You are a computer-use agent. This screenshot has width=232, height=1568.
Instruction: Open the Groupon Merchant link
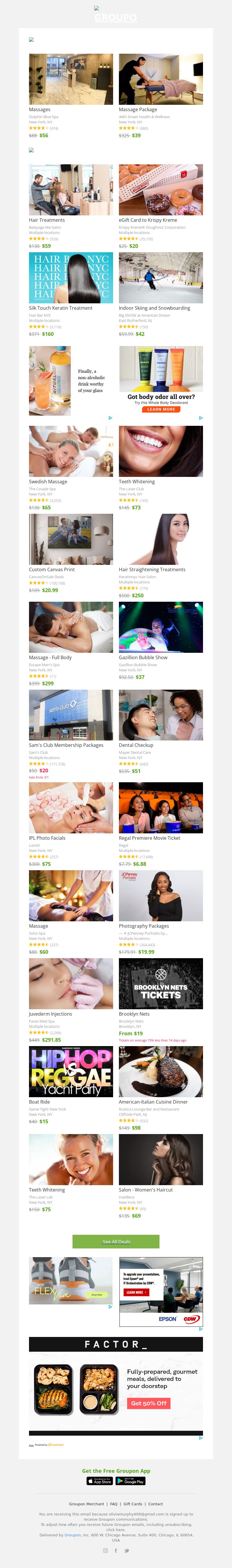point(86,1504)
